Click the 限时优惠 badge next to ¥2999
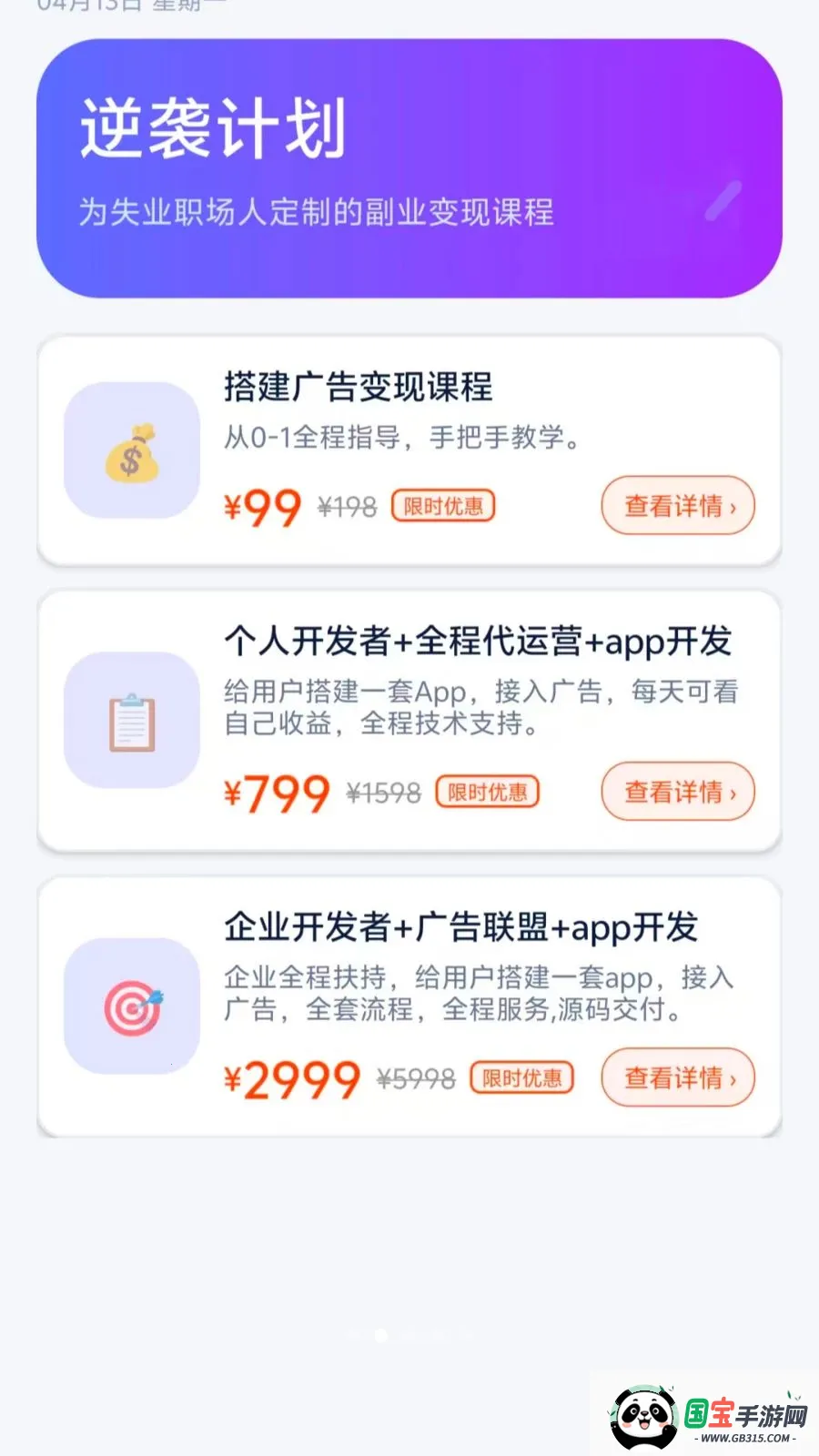Image resolution: width=819 pixels, height=1456 pixels. (521, 1077)
